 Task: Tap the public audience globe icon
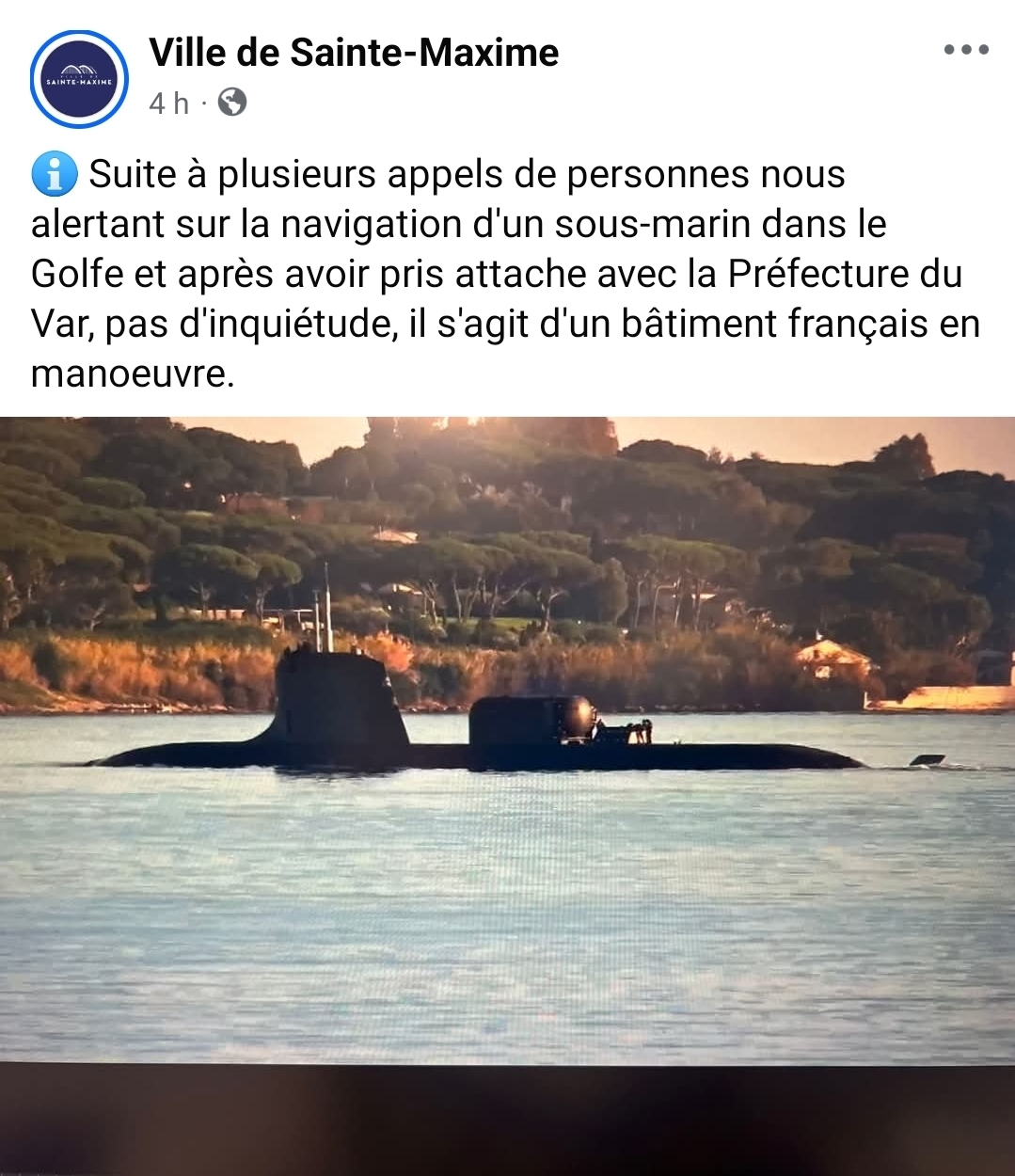pyautogui.click(x=232, y=102)
